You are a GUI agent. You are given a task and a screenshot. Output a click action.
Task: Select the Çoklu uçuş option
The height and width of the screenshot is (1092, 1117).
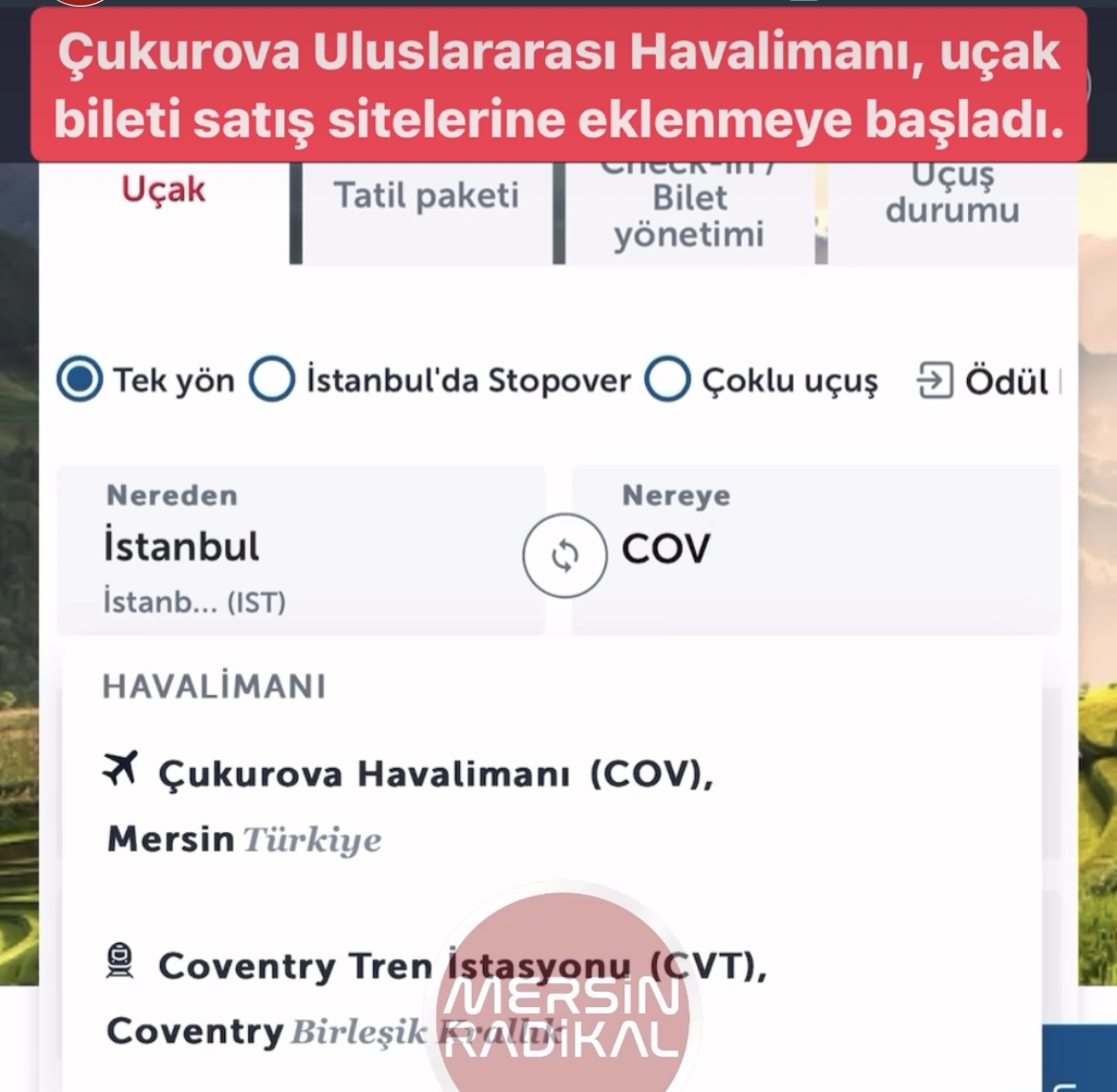(667, 380)
